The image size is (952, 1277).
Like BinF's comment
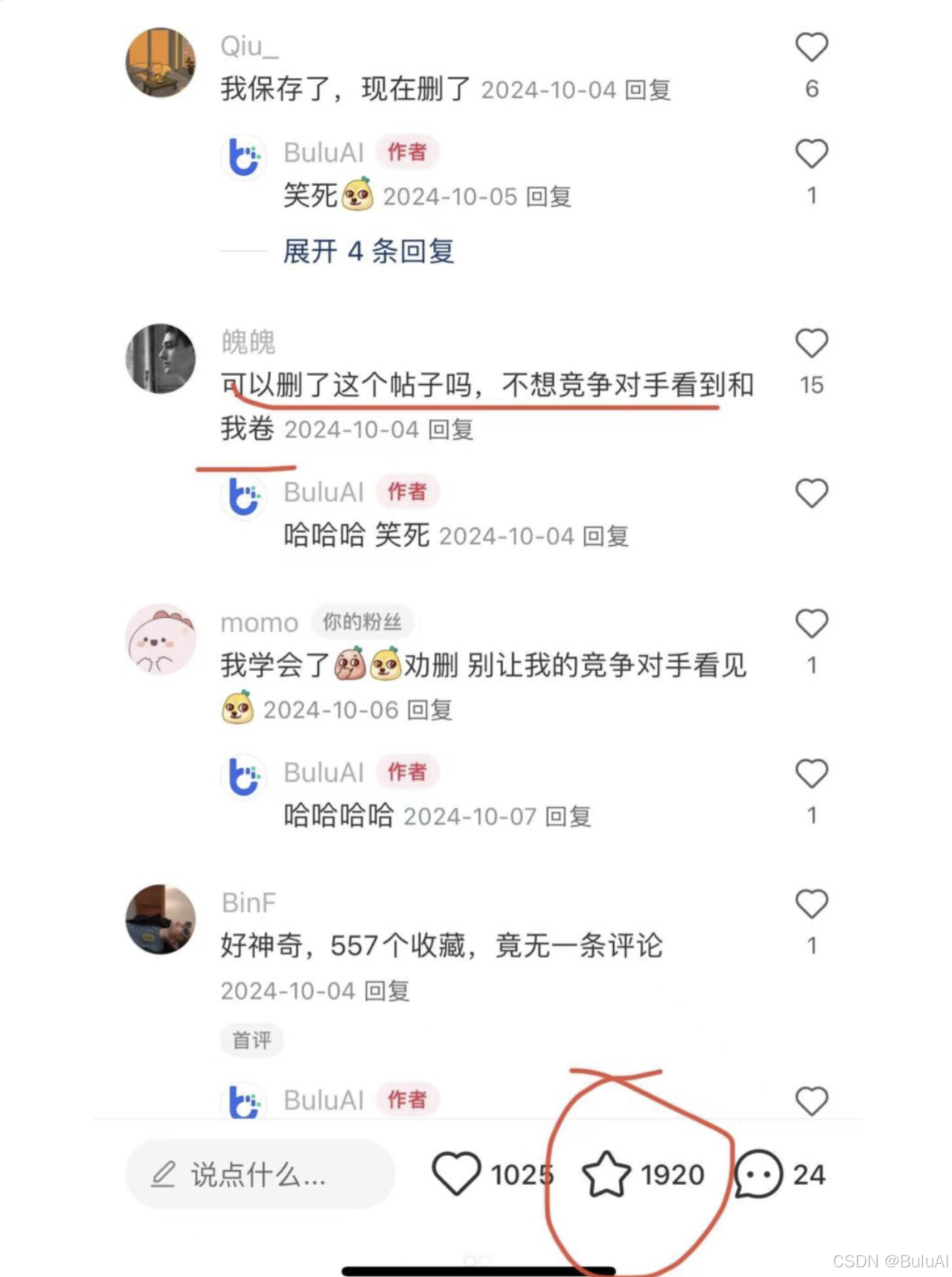pyautogui.click(x=811, y=904)
